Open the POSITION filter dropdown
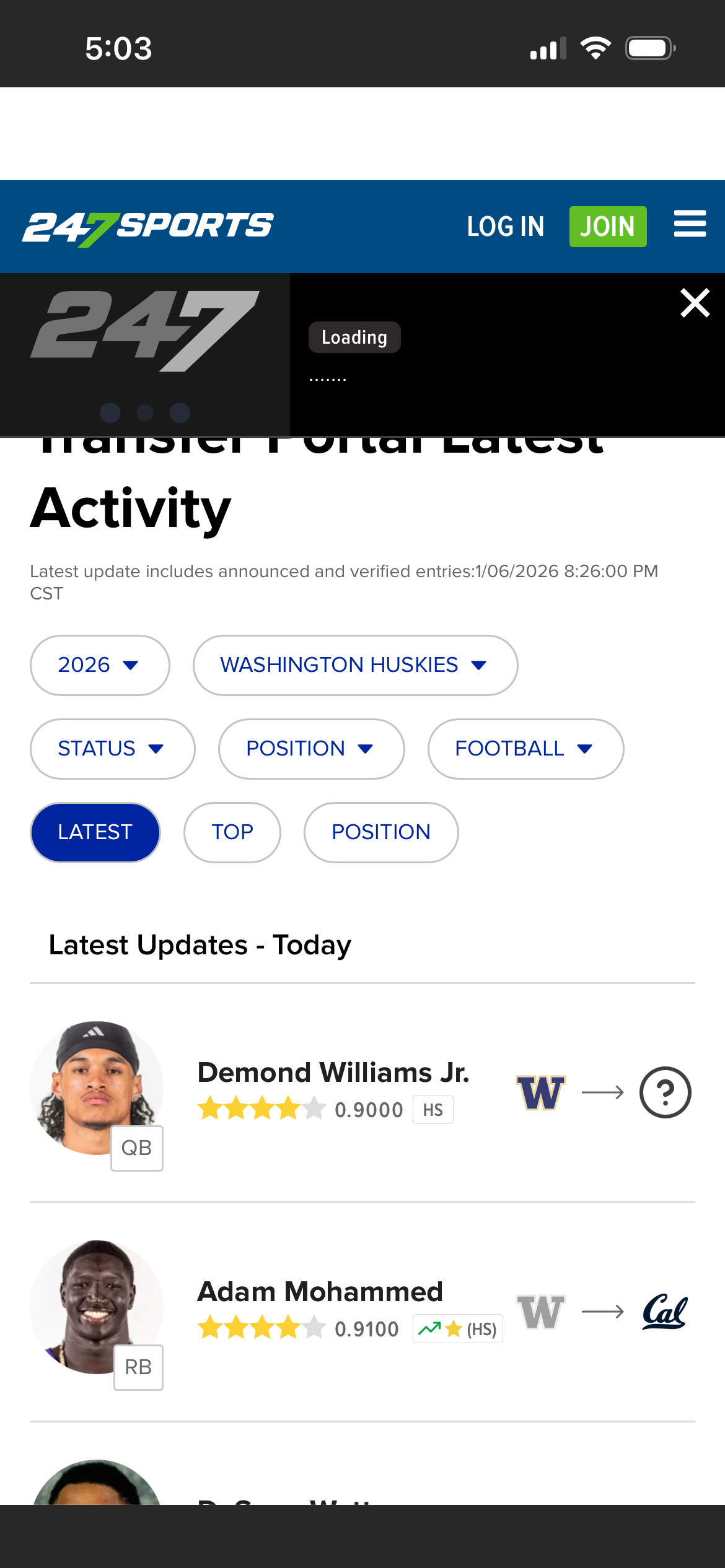725x1568 pixels. [311, 749]
